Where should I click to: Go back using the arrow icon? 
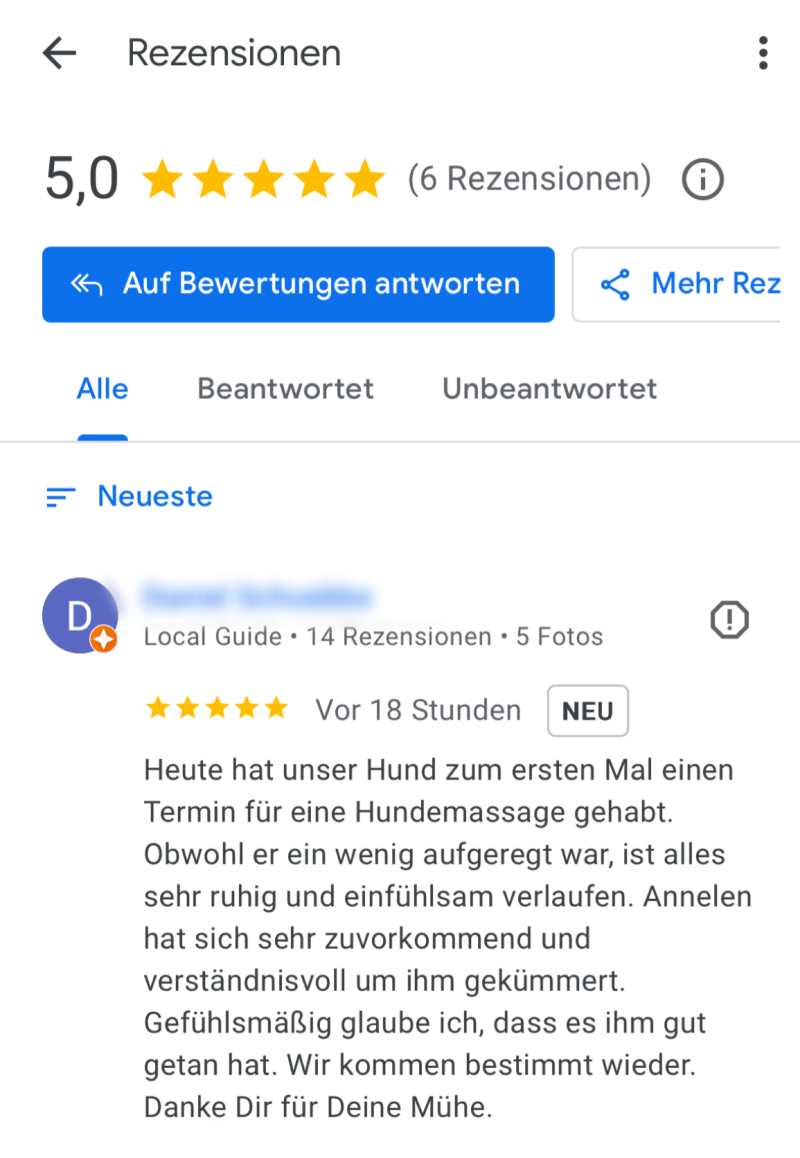[60, 53]
